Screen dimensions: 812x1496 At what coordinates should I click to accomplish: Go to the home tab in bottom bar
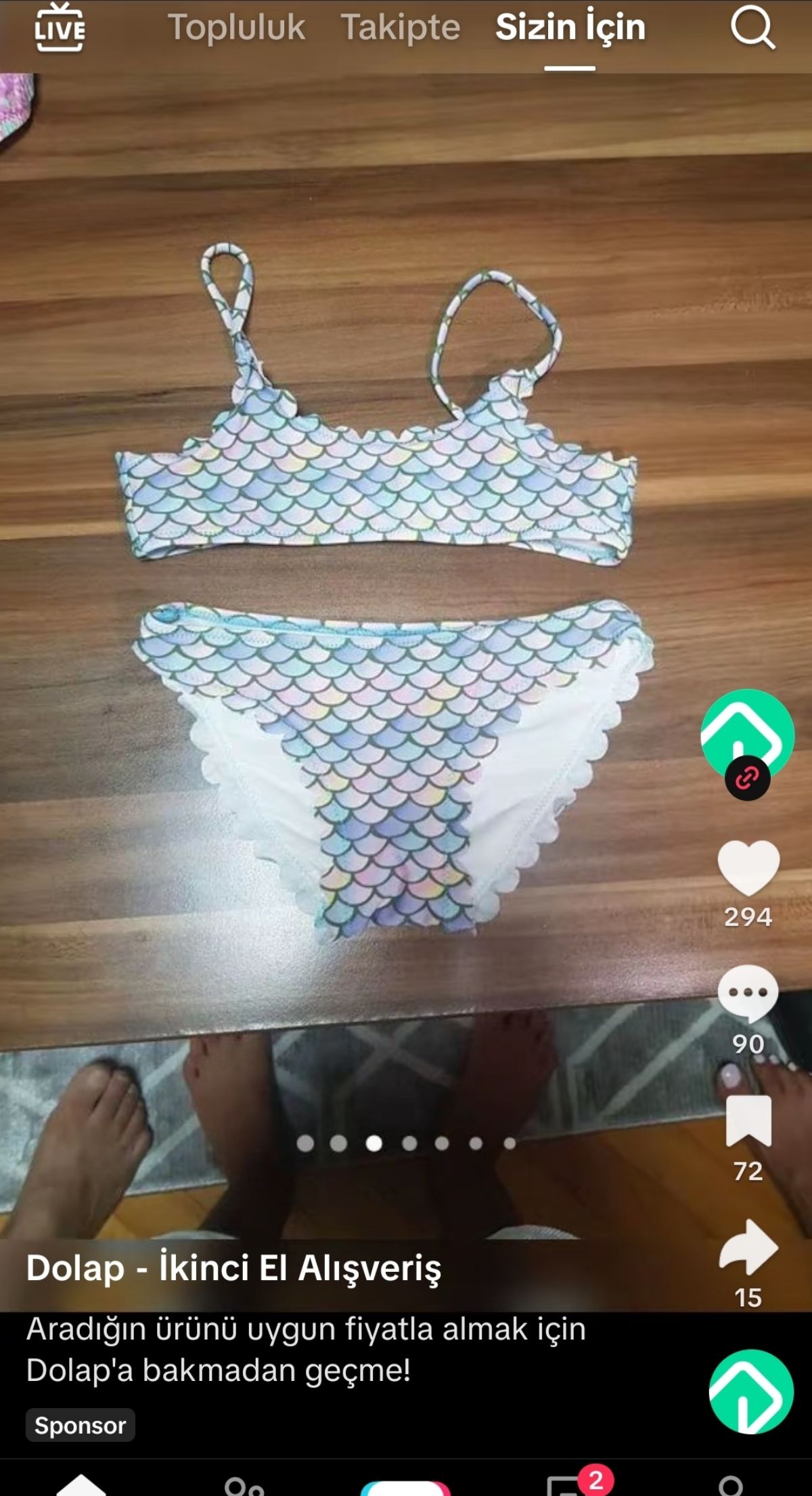[x=81, y=1484]
